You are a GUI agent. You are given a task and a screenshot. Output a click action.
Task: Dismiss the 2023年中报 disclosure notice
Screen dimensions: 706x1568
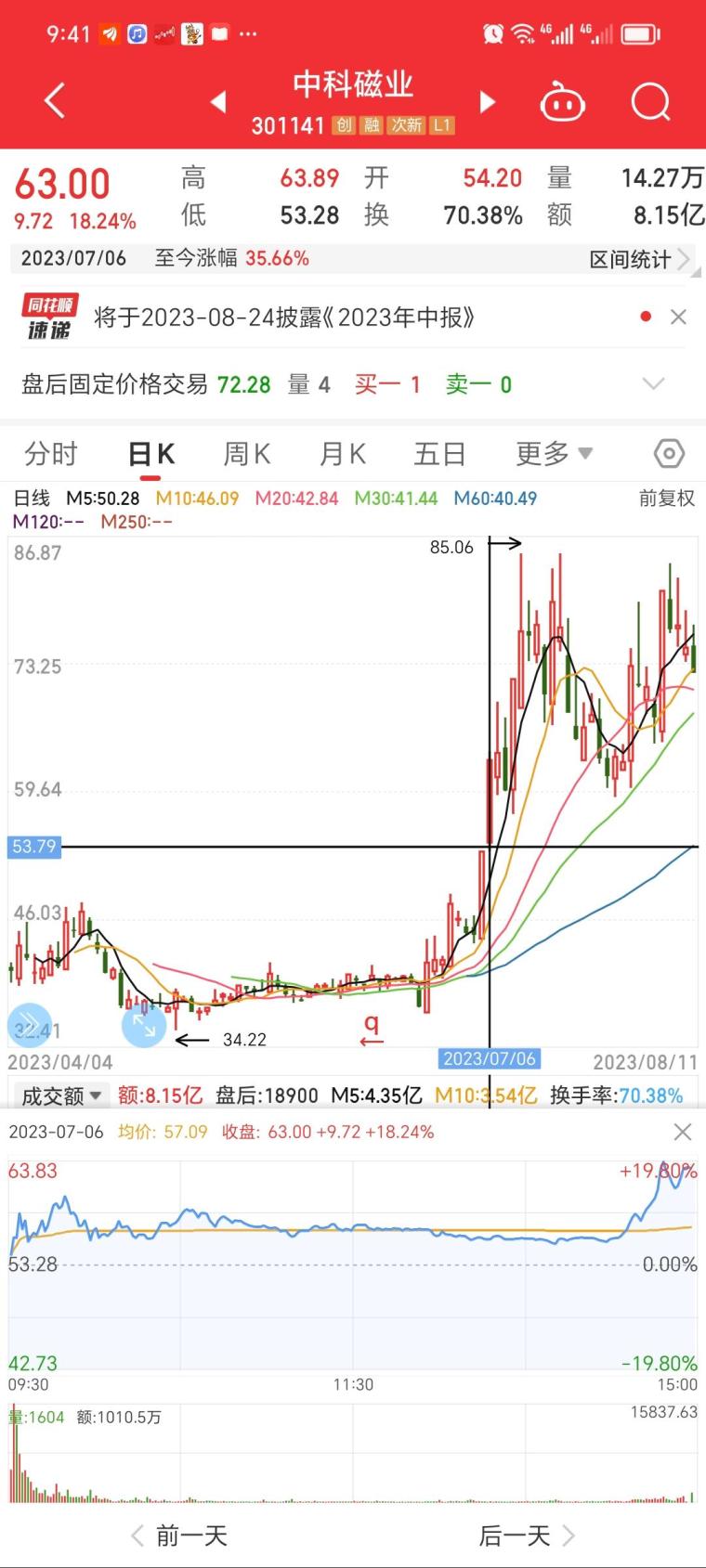[678, 317]
